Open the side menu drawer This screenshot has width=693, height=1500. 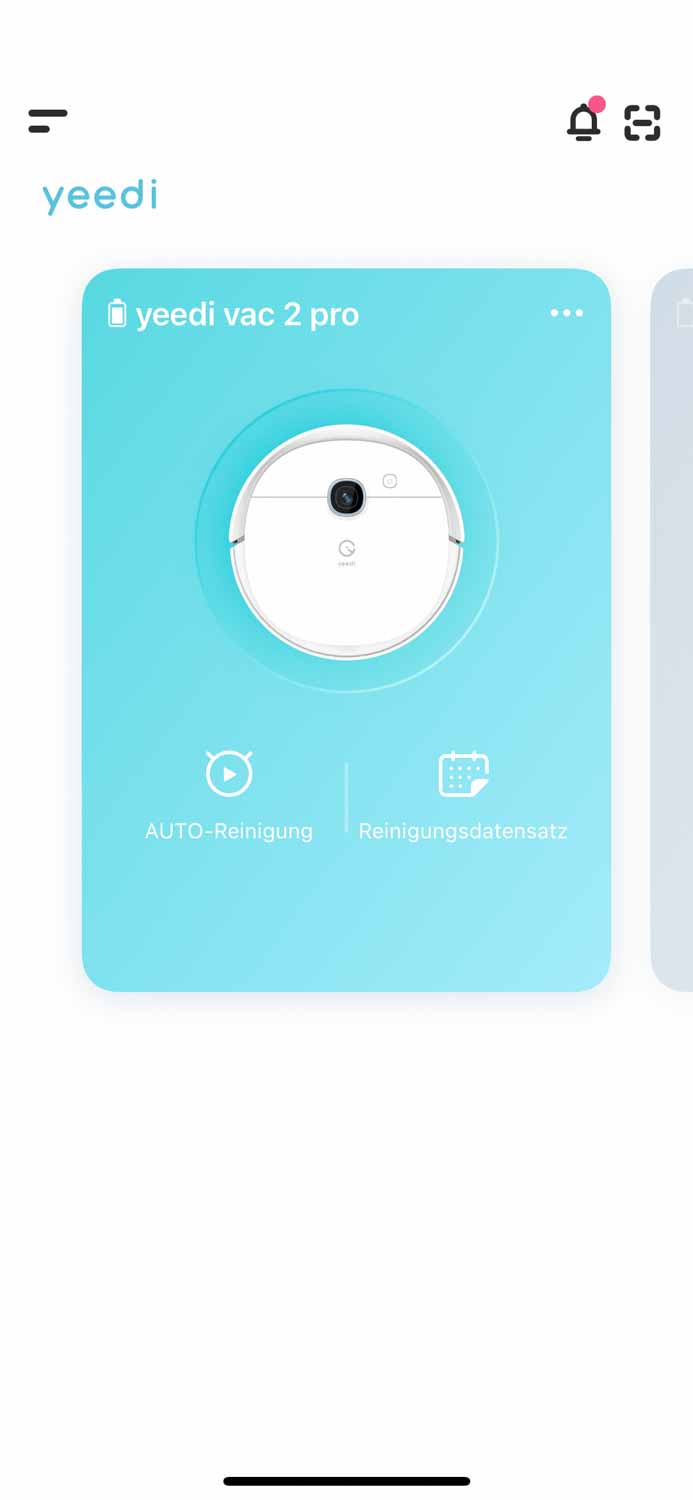point(47,121)
